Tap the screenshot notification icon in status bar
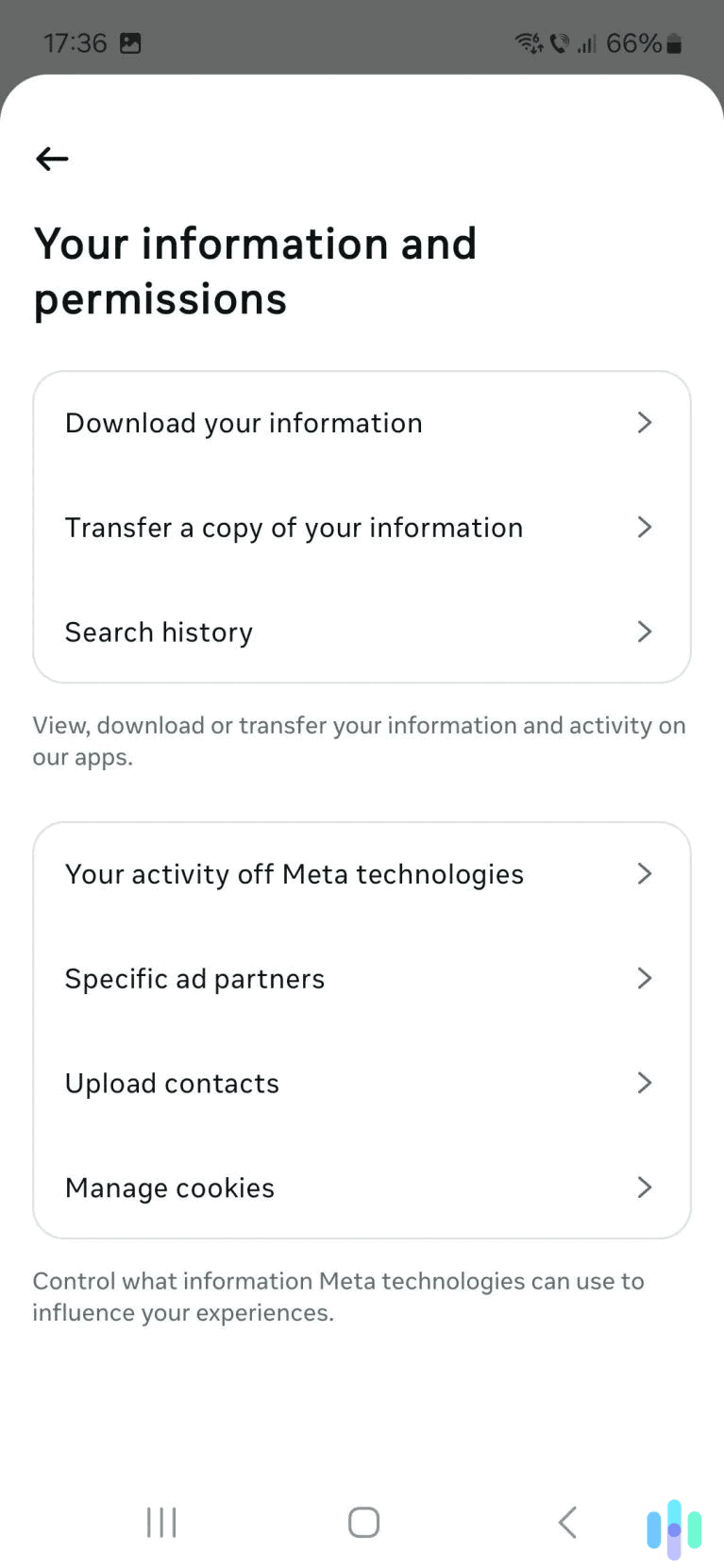724x1568 pixels. coord(132,42)
